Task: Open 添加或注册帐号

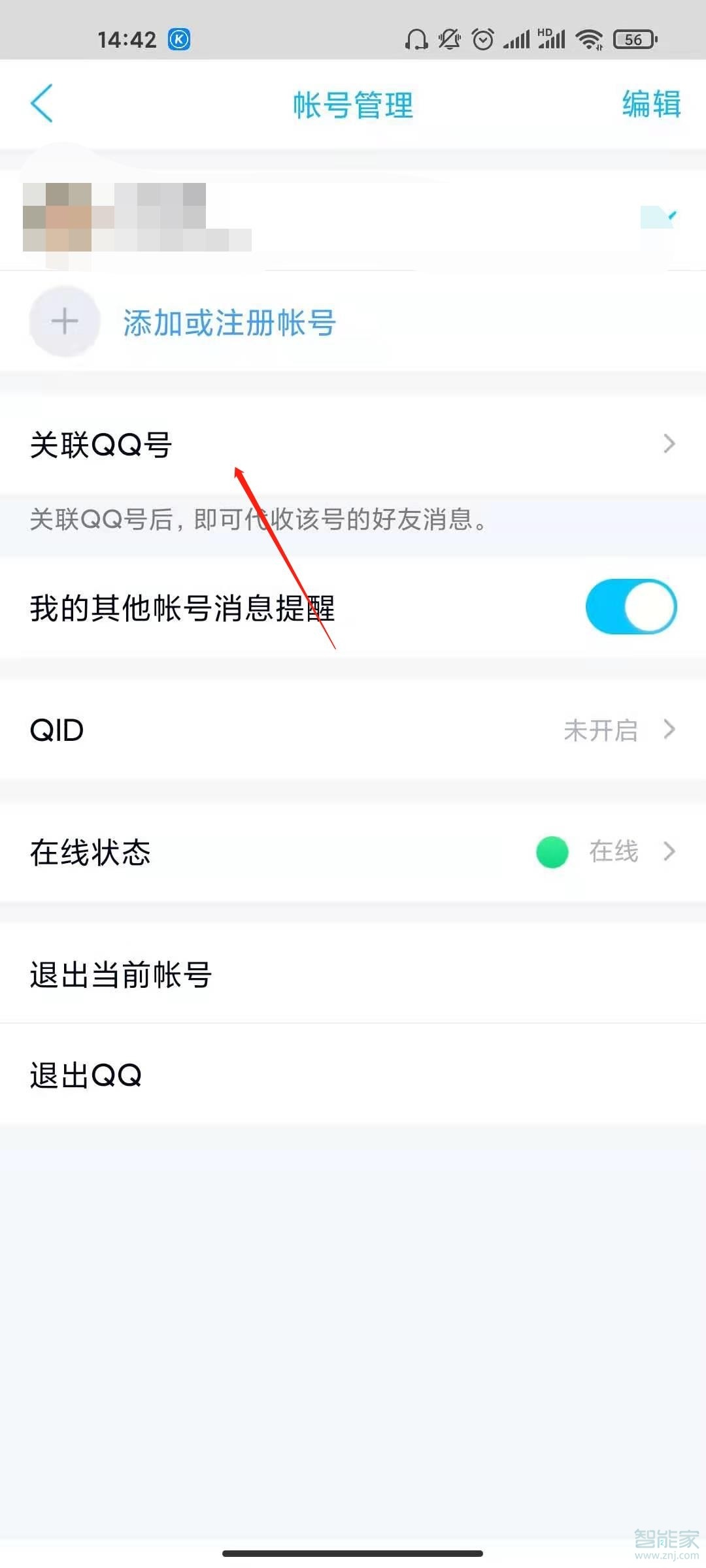Action: (230, 322)
